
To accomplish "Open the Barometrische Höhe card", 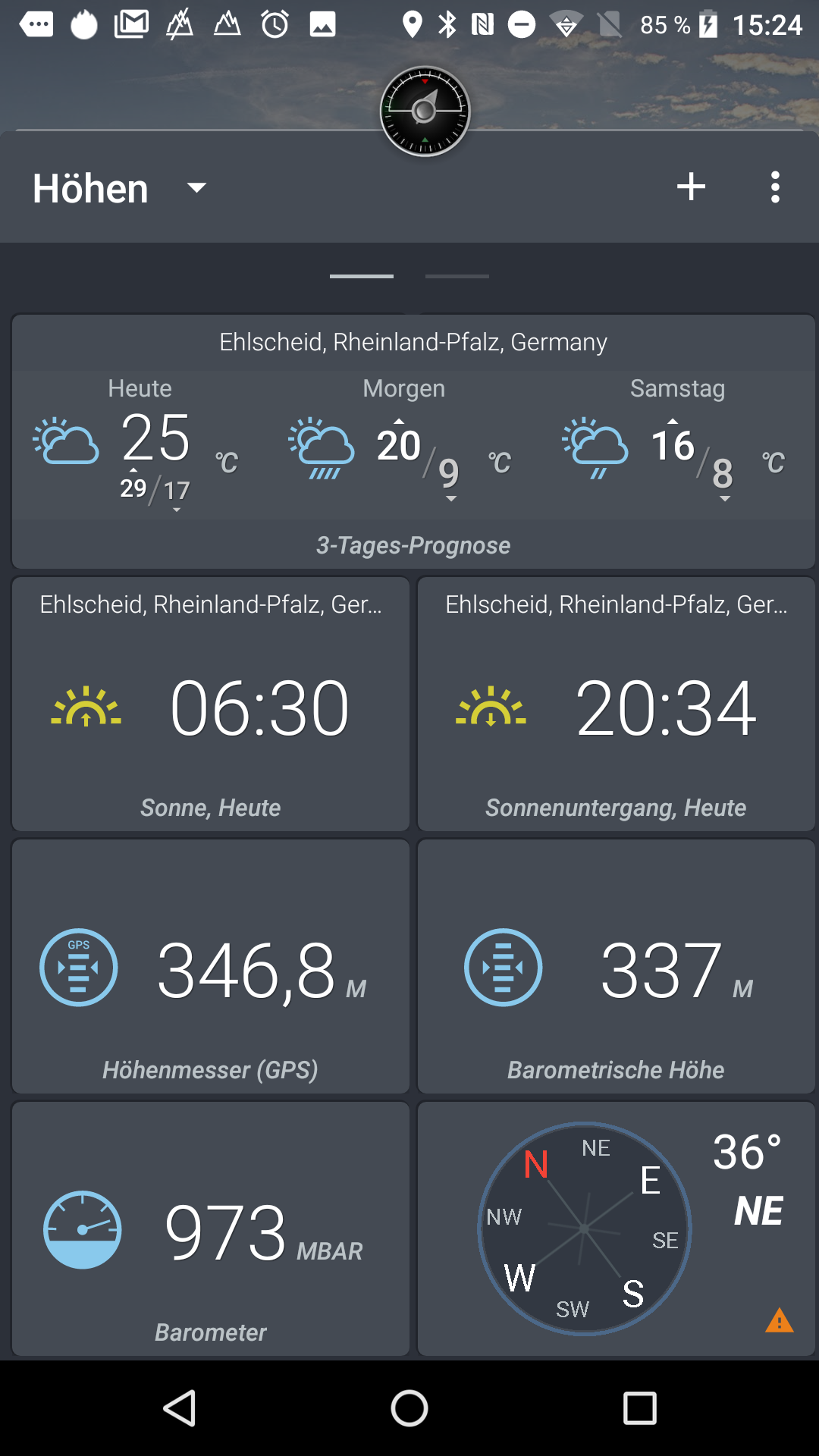I will click(x=616, y=968).
